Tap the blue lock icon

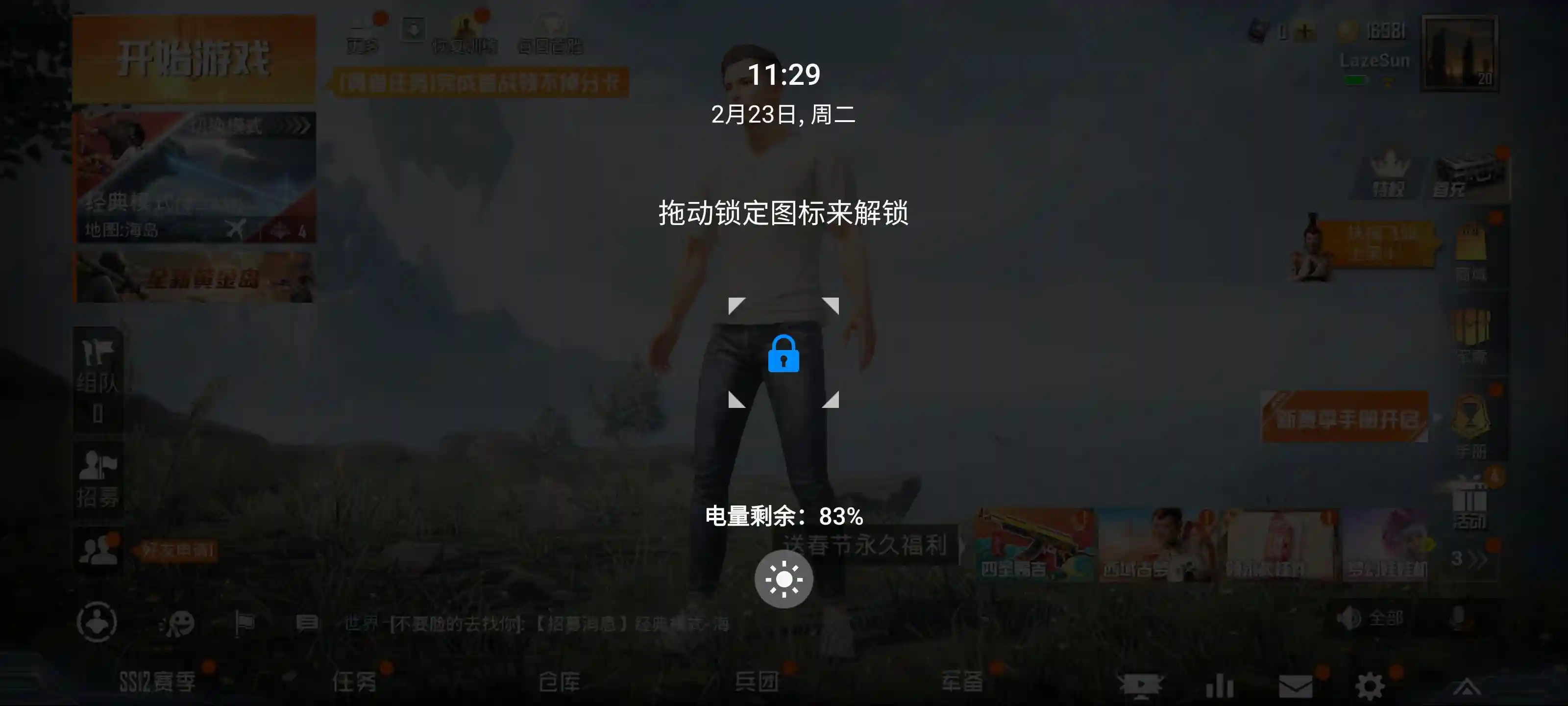coord(784,353)
